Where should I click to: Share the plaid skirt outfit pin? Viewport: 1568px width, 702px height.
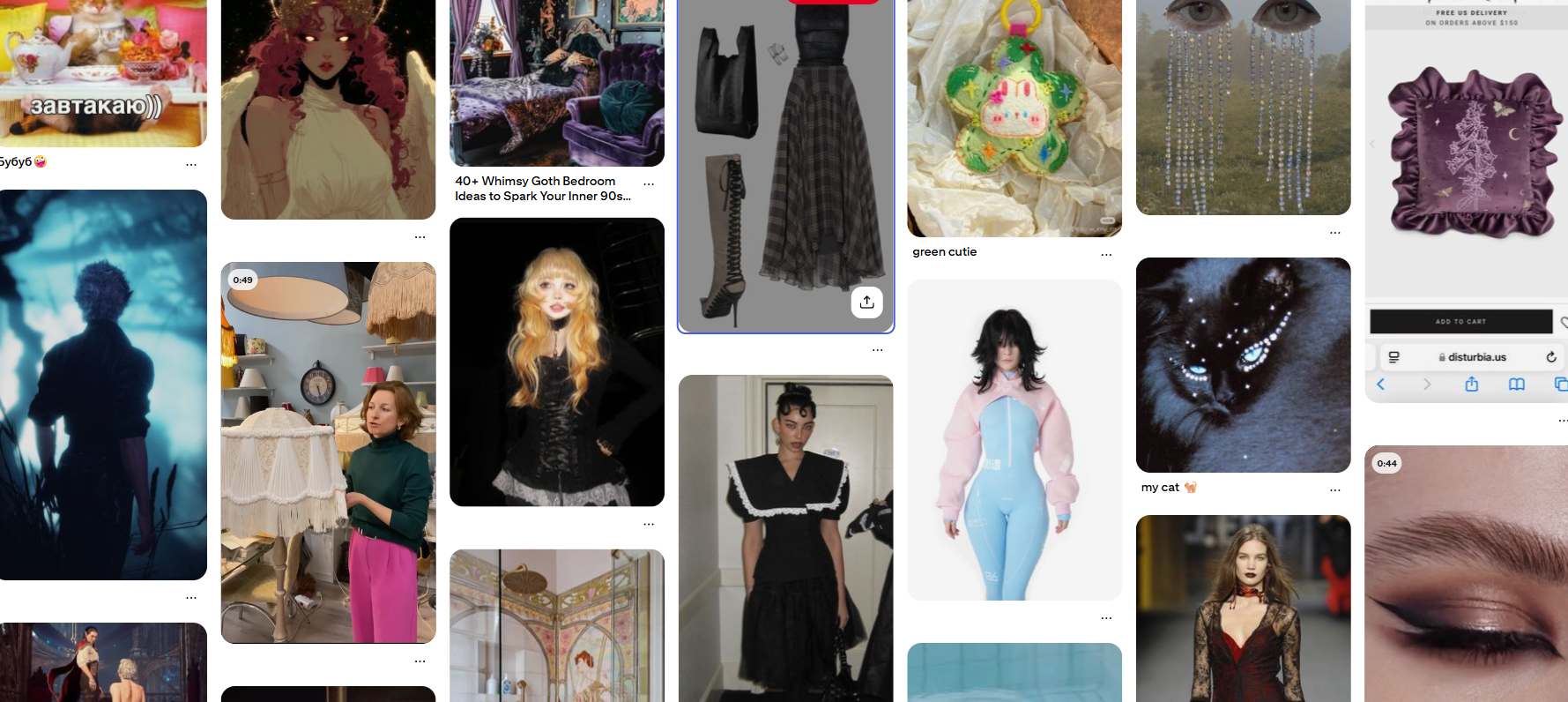[x=867, y=302]
